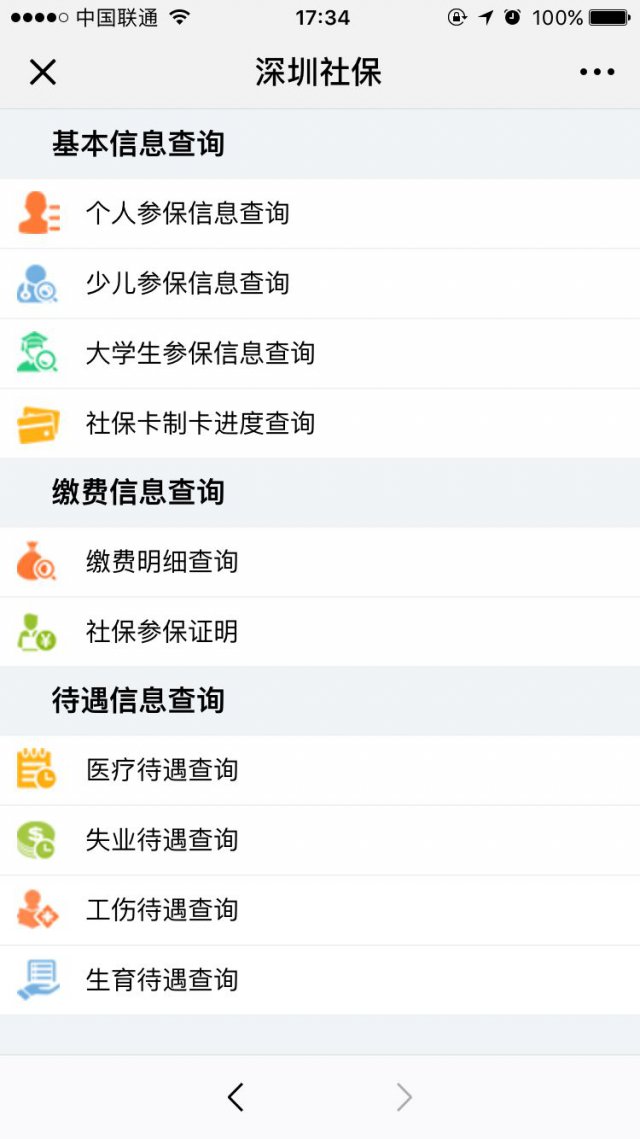Select 大学生参保信息查询
640x1139 pixels.
pyautogui.click(x=200, y=354)
